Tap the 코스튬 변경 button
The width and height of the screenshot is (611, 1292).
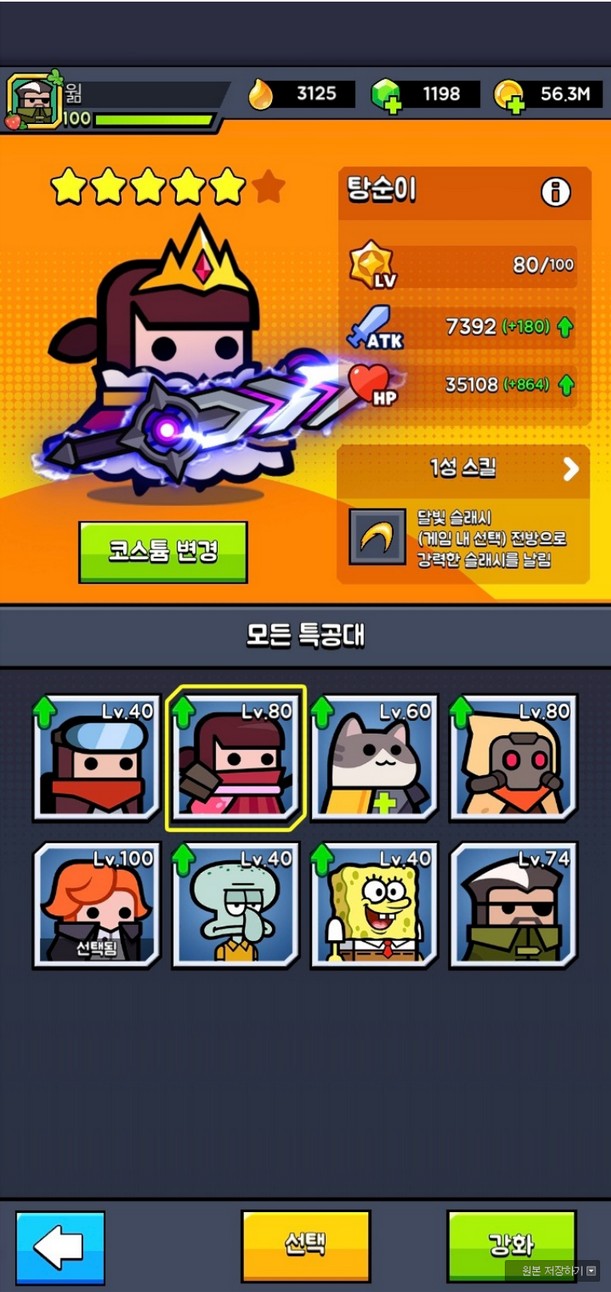(163, 551)
